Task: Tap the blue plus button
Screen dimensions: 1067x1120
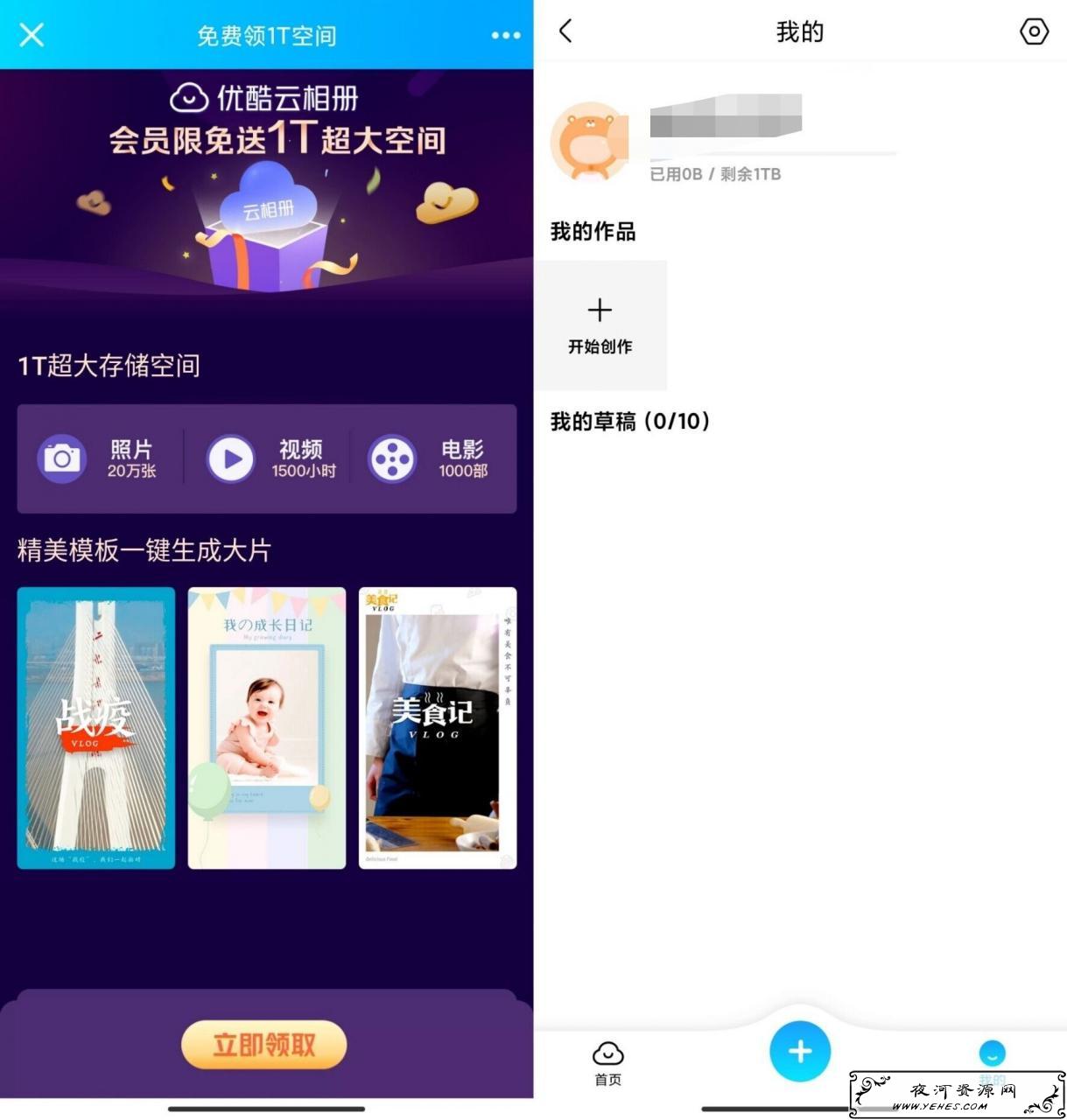Action: coord(800,1051)
